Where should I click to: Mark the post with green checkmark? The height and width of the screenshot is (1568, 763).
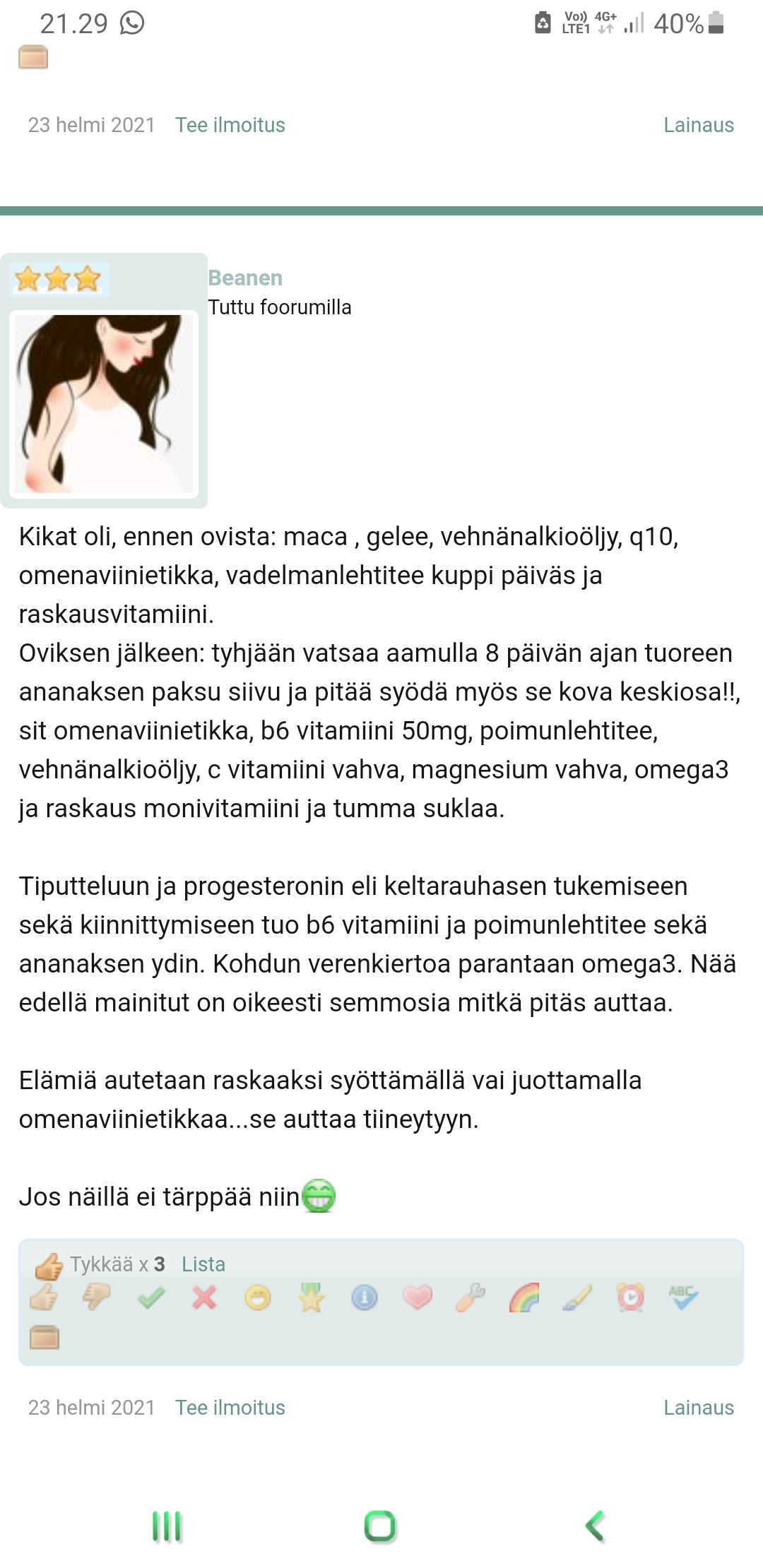[150, 1298]
